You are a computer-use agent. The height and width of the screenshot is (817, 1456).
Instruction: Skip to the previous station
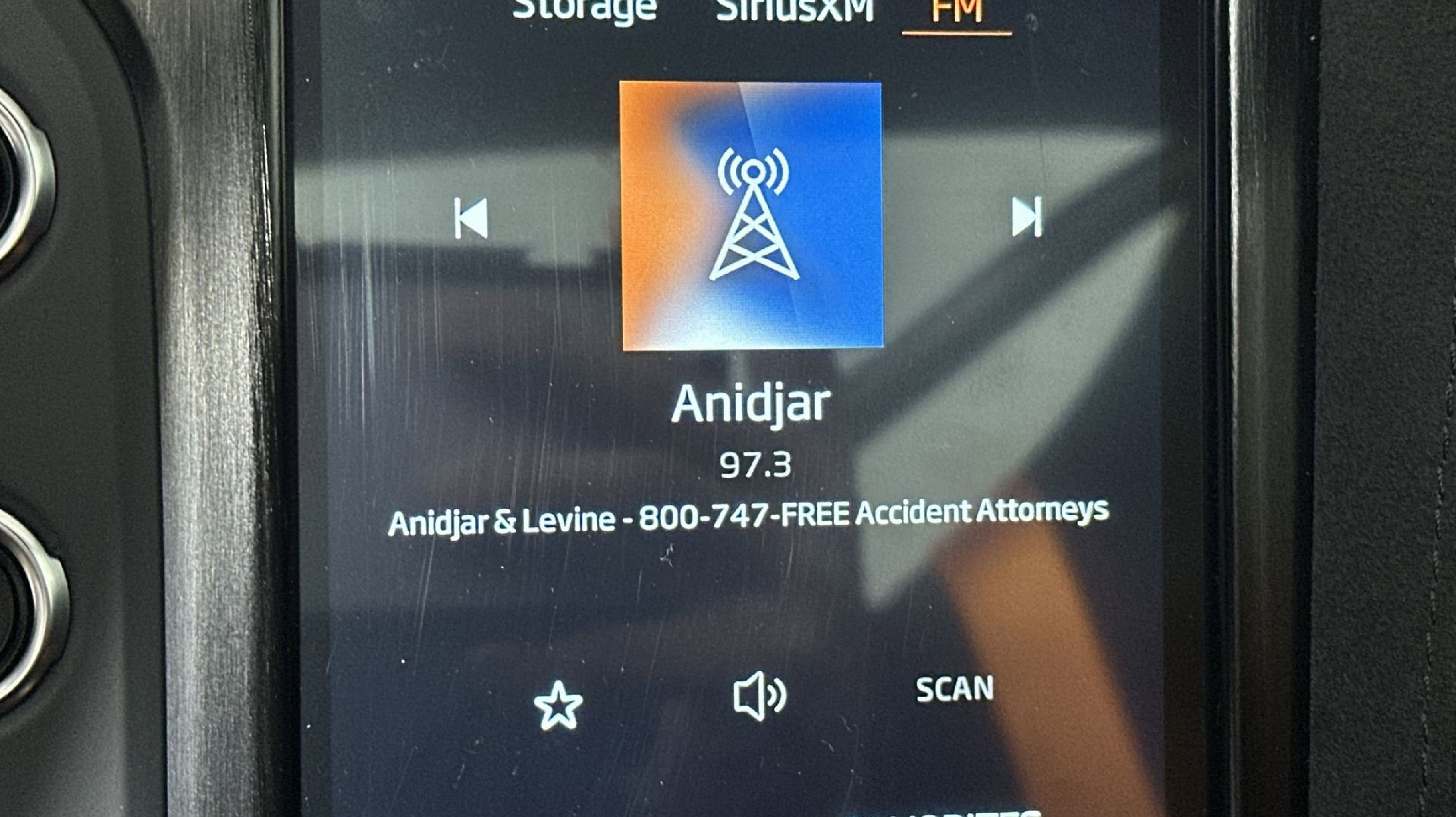click(x=471, y=217)
